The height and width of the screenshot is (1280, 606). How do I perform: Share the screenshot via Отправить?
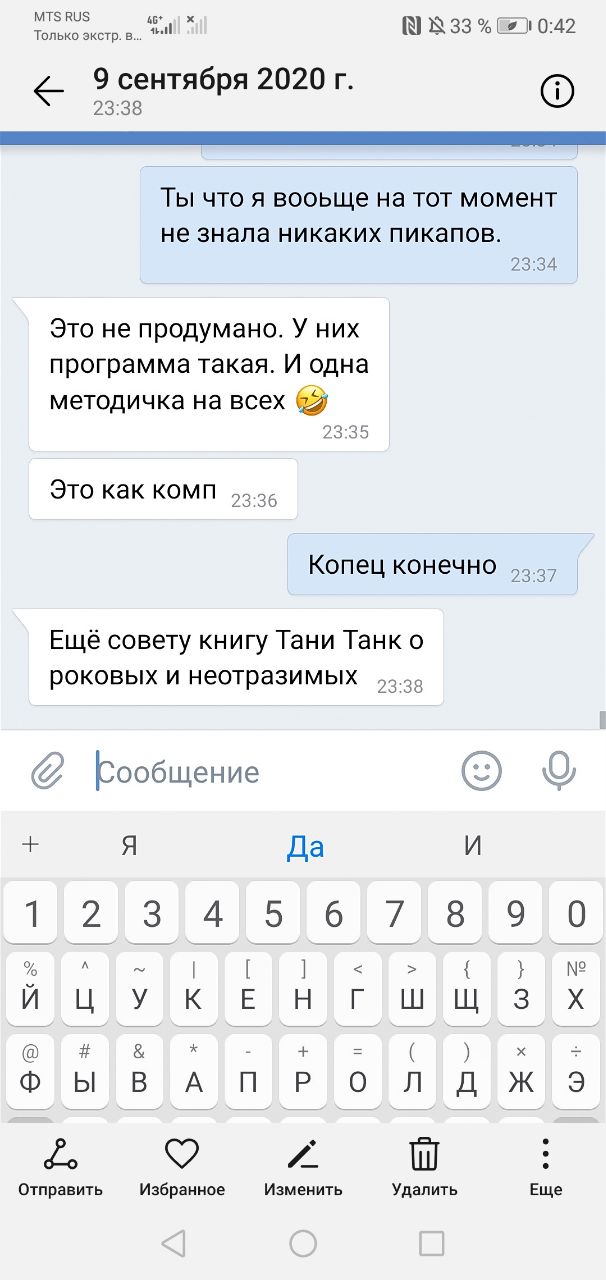coord(60,1166)
